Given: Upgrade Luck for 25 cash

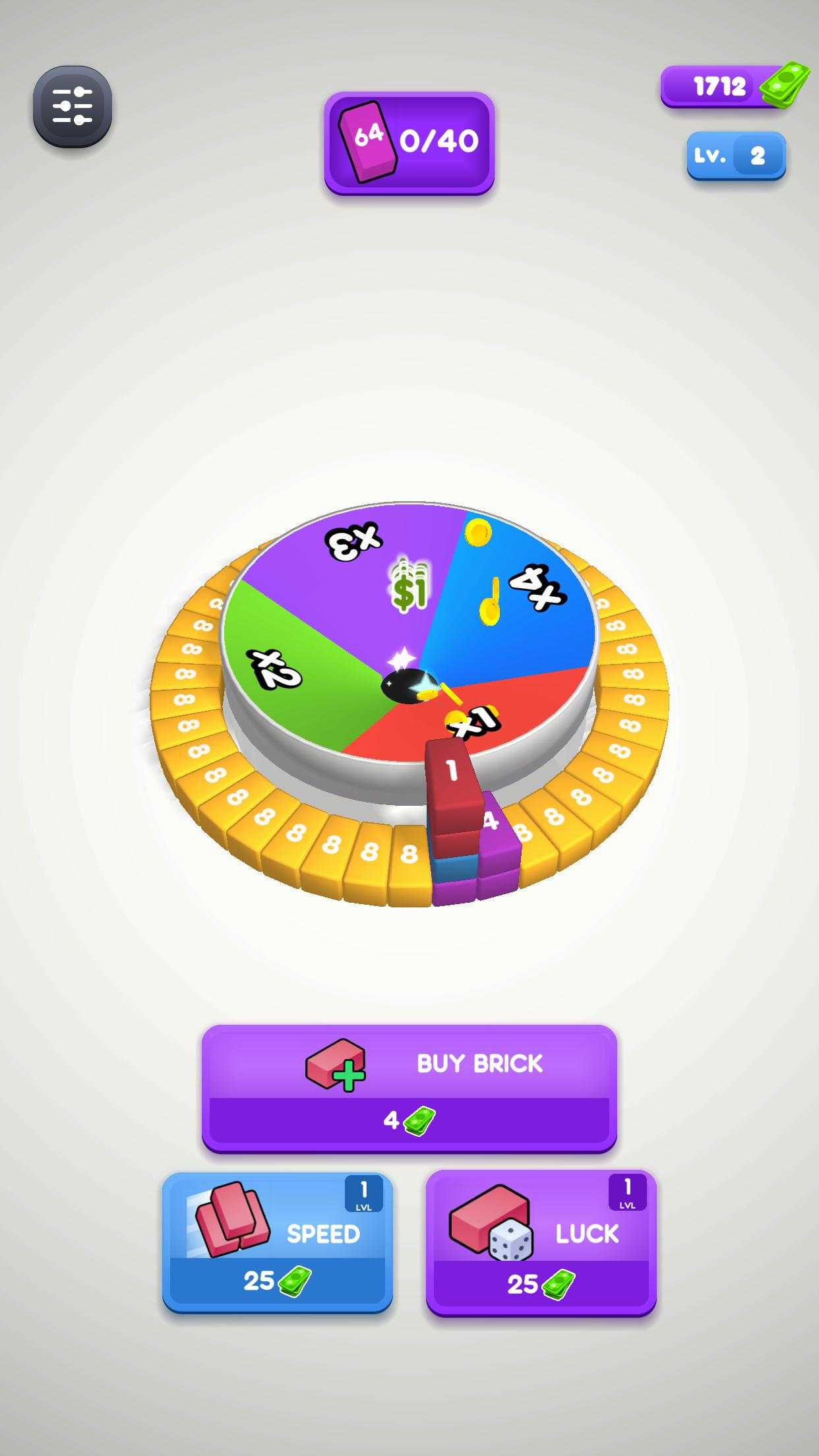Looking at the screenshot, I should [541, 1241].
